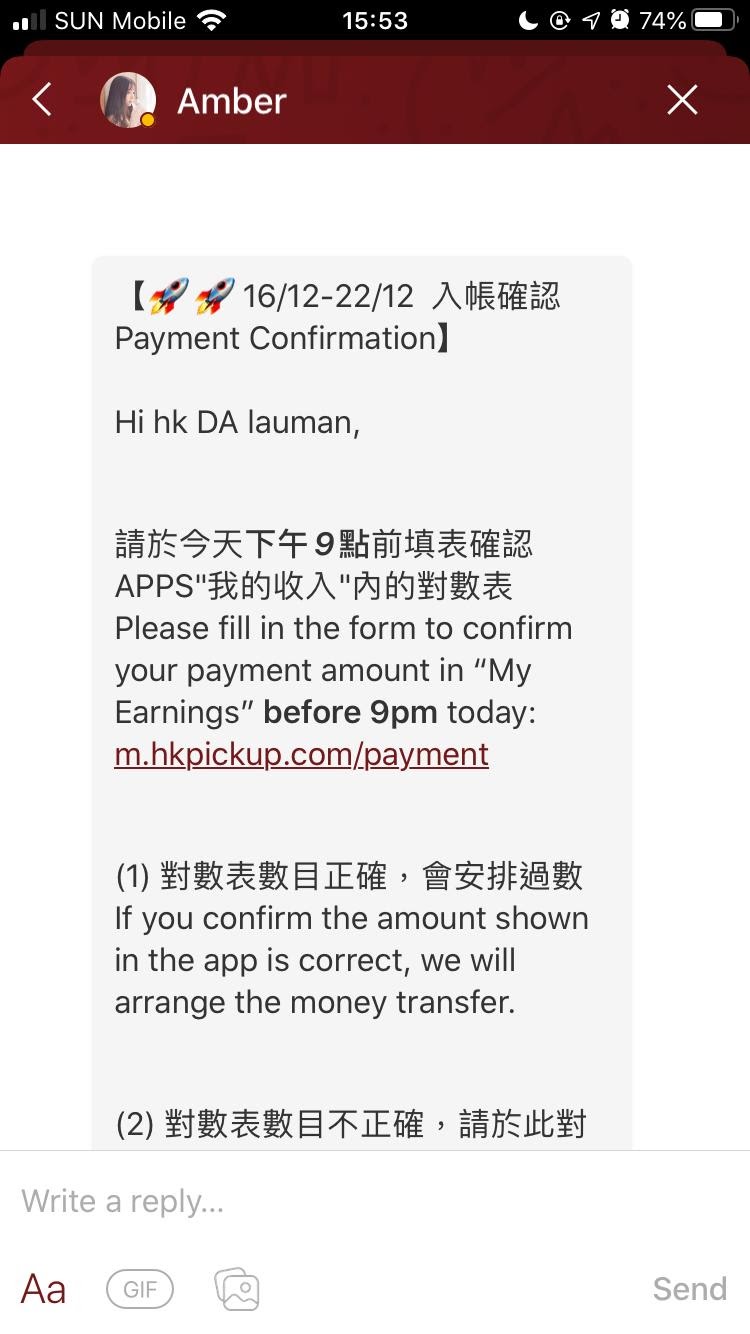Viewport: 750px width, 1334px height.
Task: Focus the Write a reply field
Action: [x=375, y=1201]
